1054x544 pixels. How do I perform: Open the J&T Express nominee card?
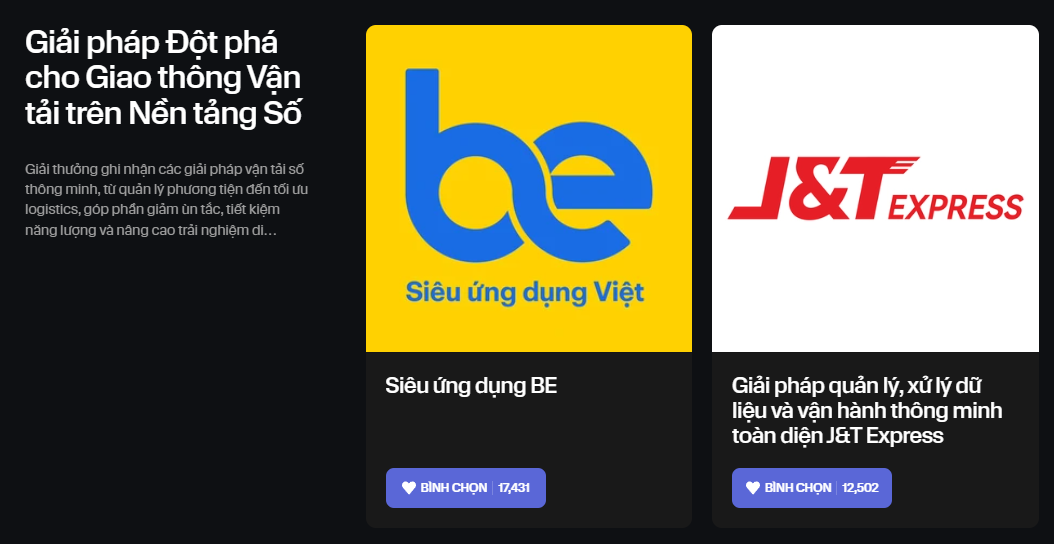click(874, 189)
